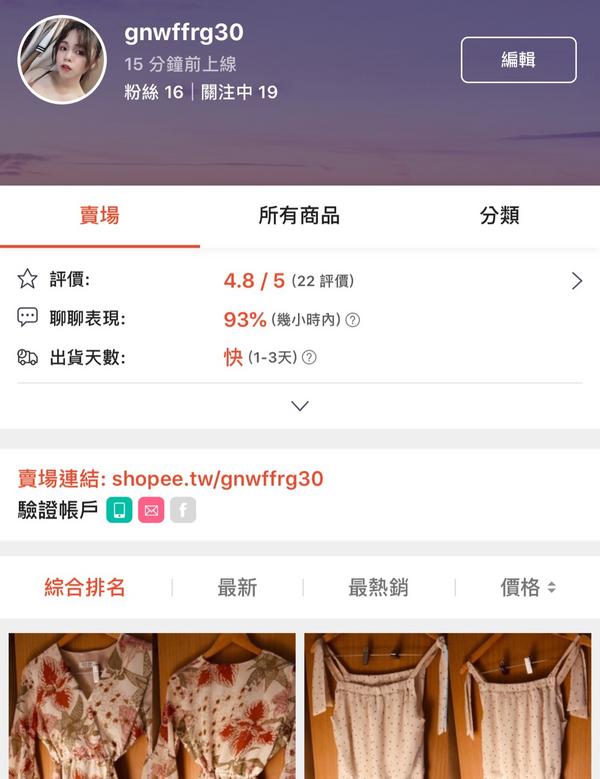This screenshot has width=600, height=779.
Task: Sort products by 最熱銷
Action: (x=378, y=588)
